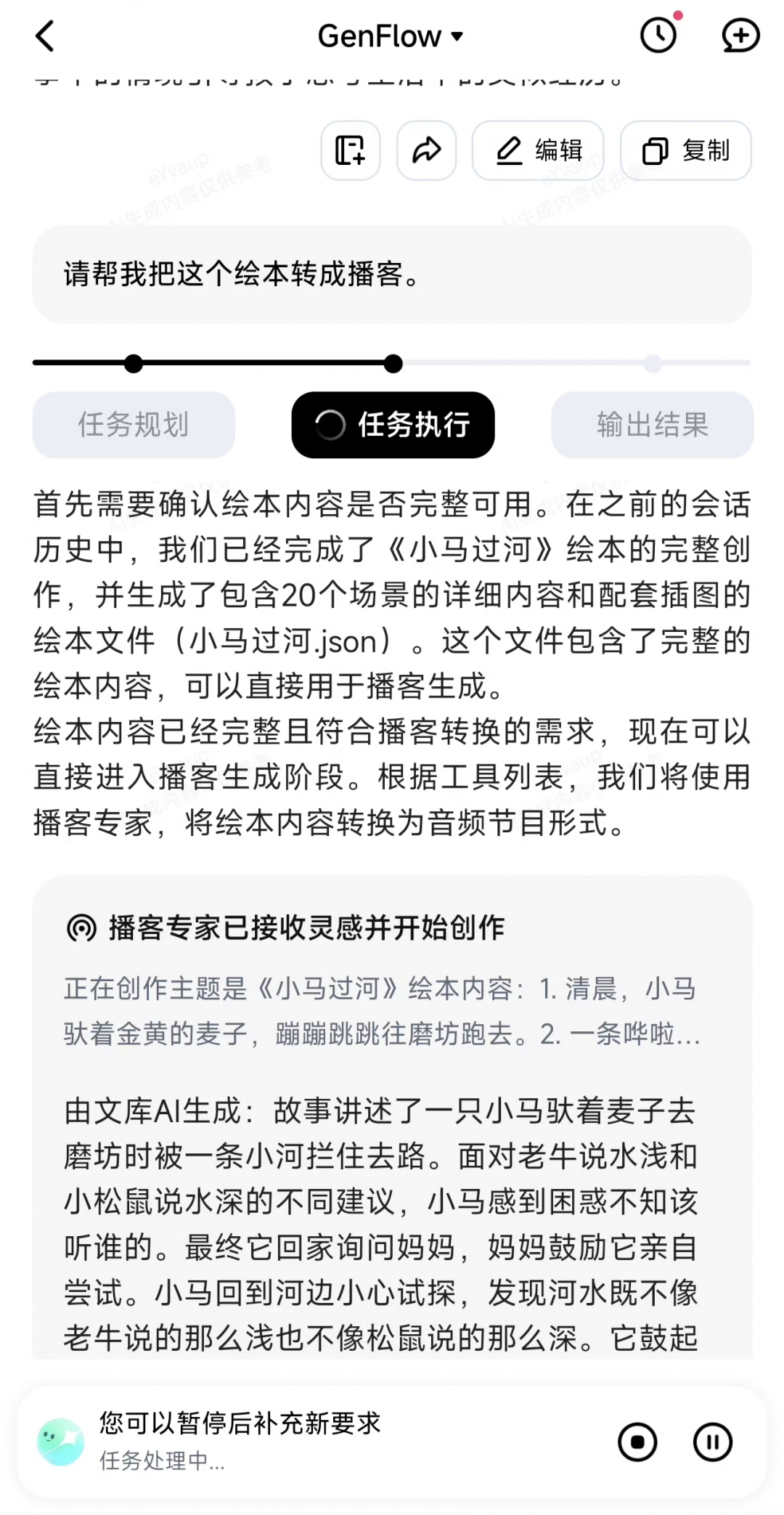Click the middle marker on the progress bar

point(392,363)
